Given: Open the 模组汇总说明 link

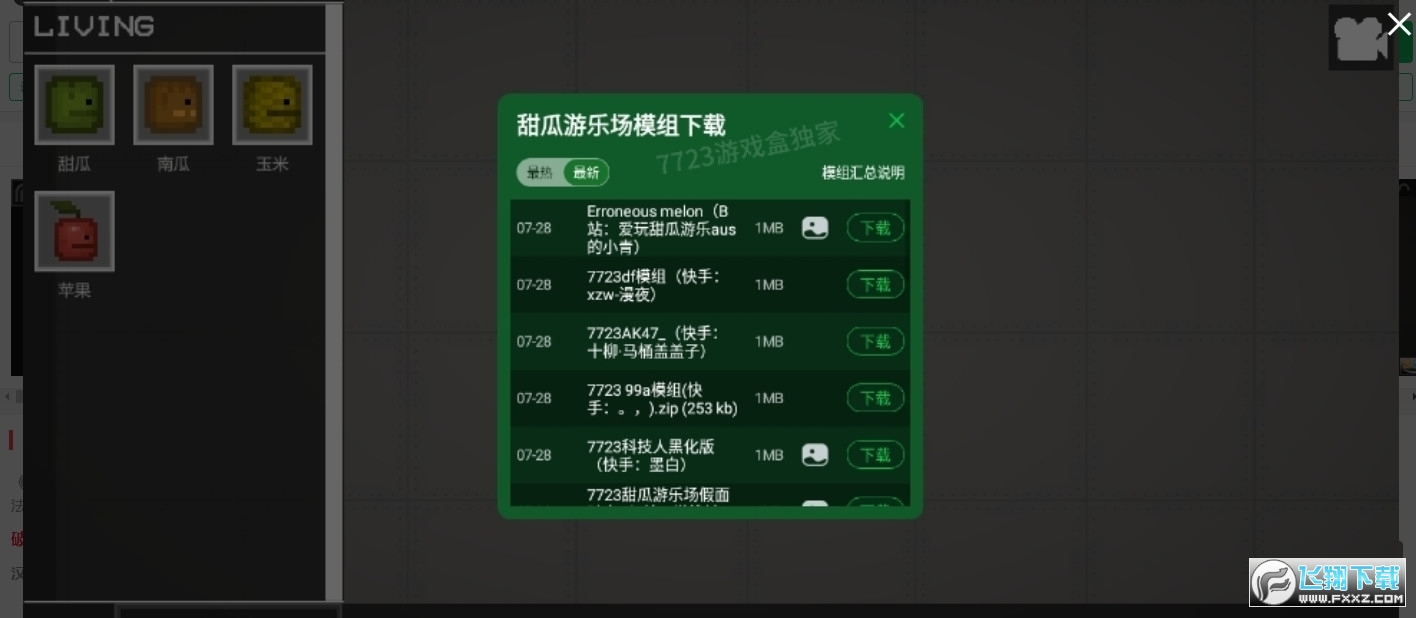Looking at the screenshot, I should click(x=863, y=173).
